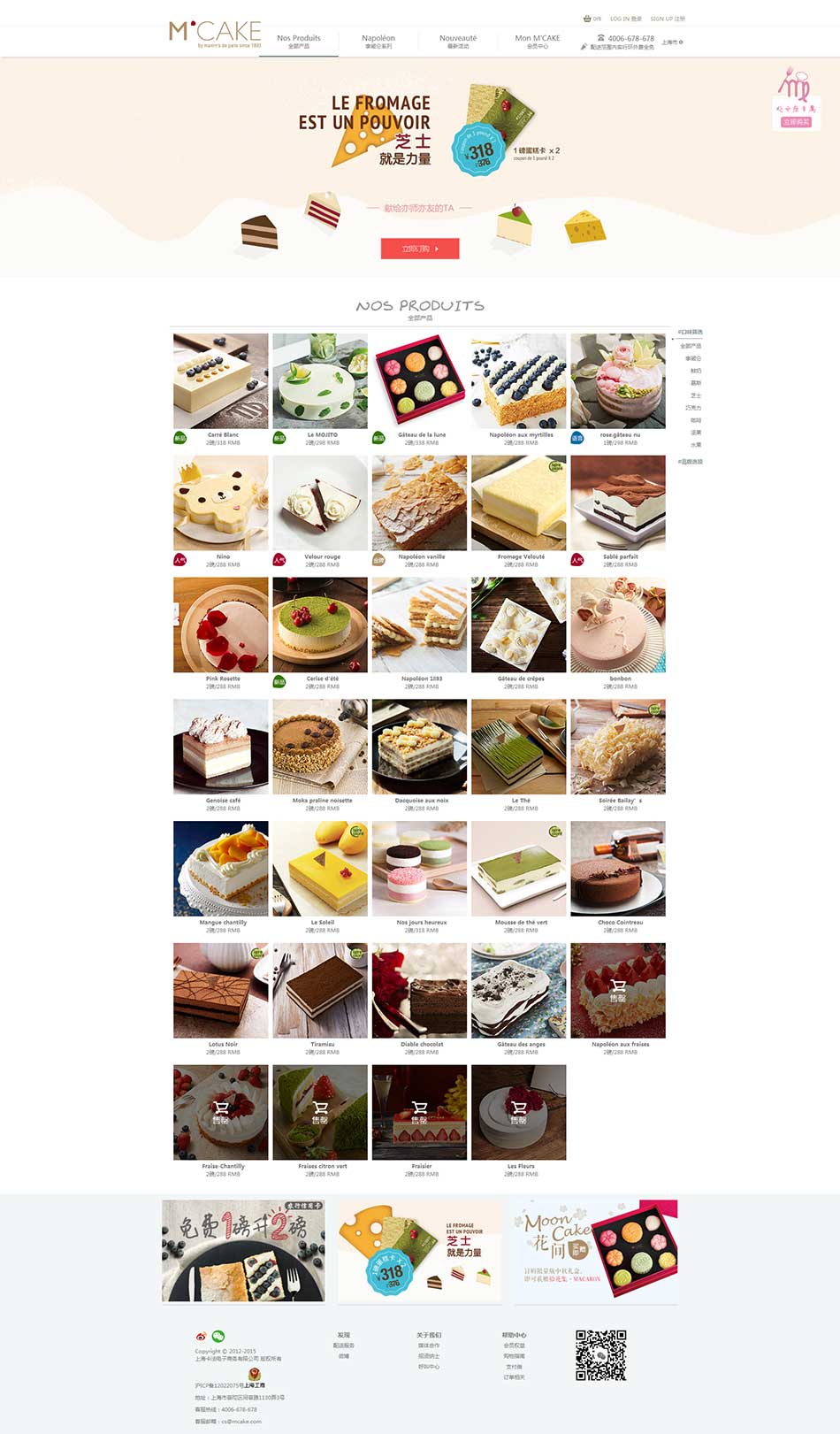Tap the red order-now banner button
This screenshot has width=840, height=1434.
click(420, 249)
